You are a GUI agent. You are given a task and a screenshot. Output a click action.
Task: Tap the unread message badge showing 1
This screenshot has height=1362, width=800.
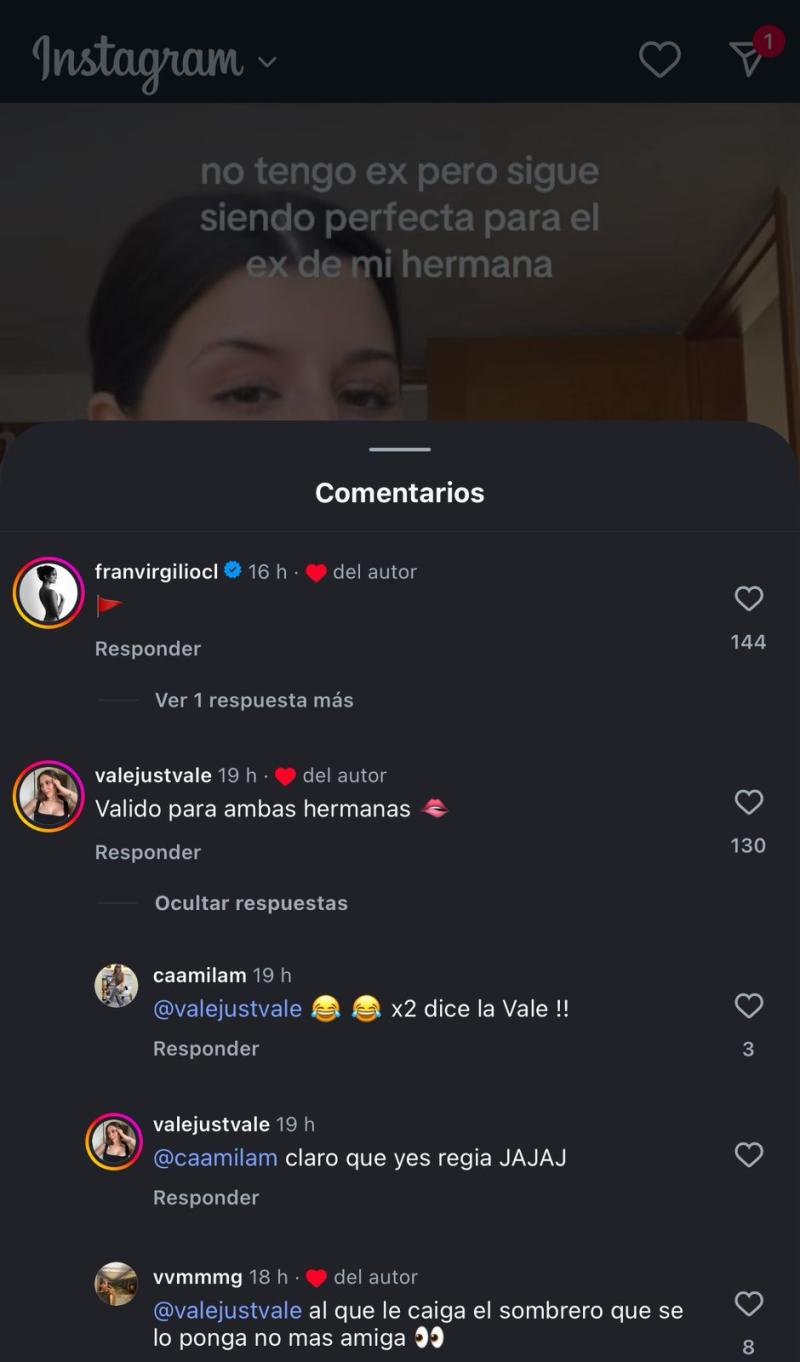[768, 42]
